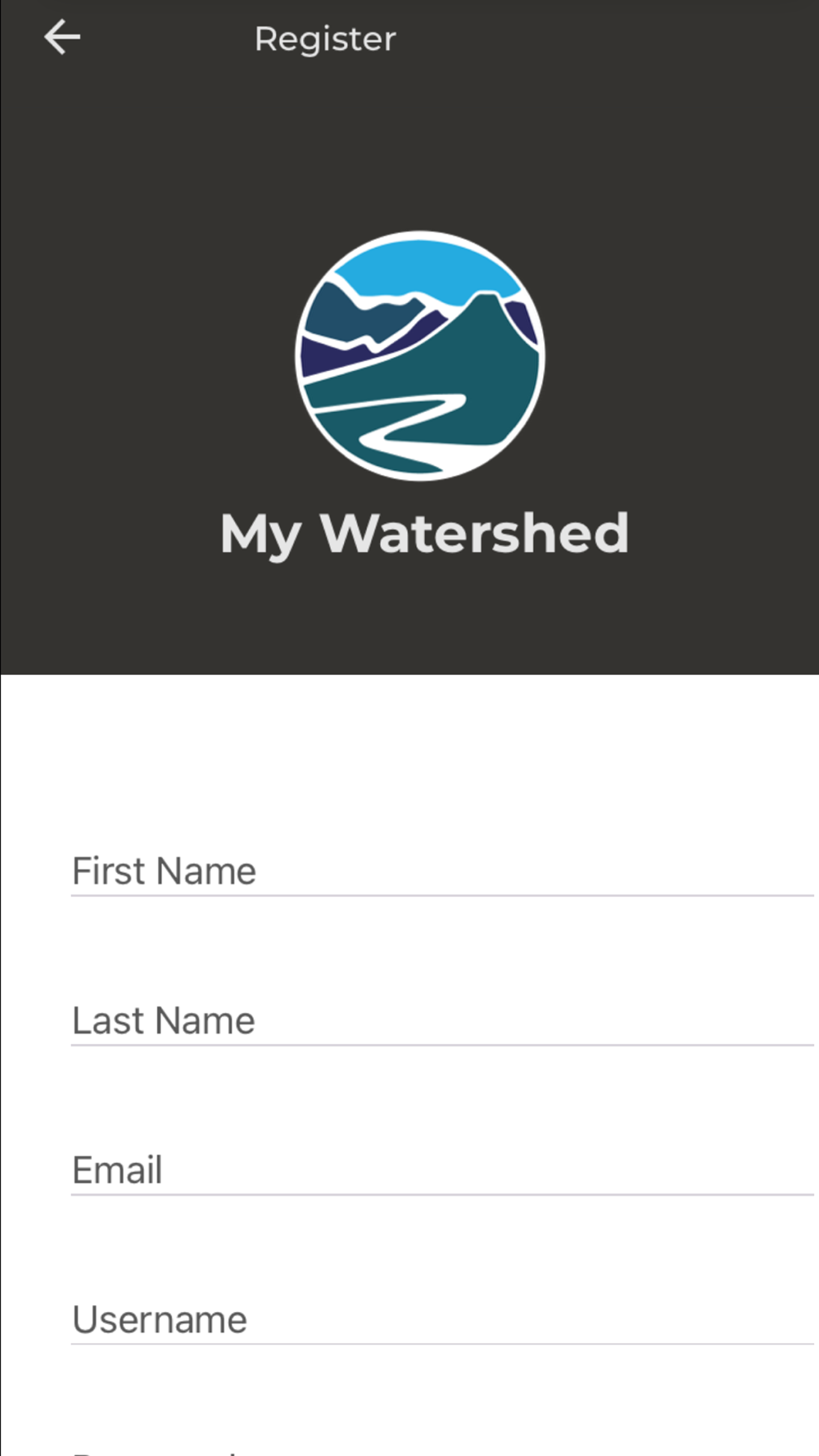
Task: Select the Last Name input
Action: [x=442, y=1021]
